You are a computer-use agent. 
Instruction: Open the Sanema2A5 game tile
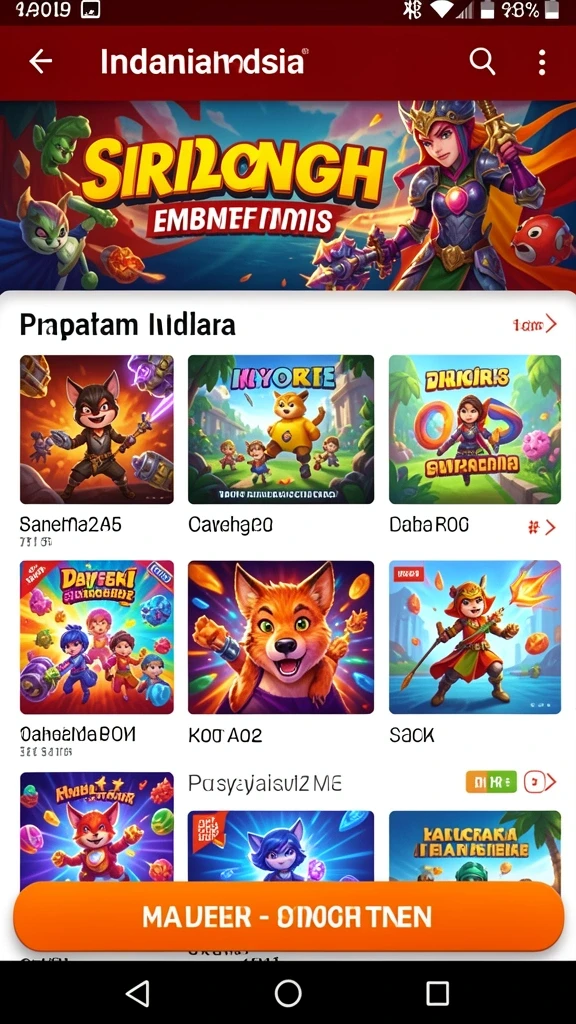97,429
